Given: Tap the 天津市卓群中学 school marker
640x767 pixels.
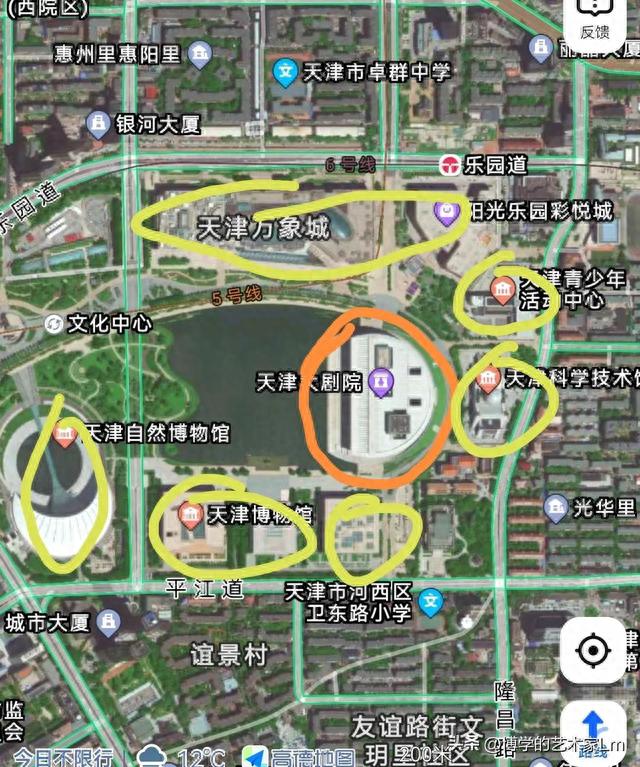Looking at the screenshot, I should (286, 71).
